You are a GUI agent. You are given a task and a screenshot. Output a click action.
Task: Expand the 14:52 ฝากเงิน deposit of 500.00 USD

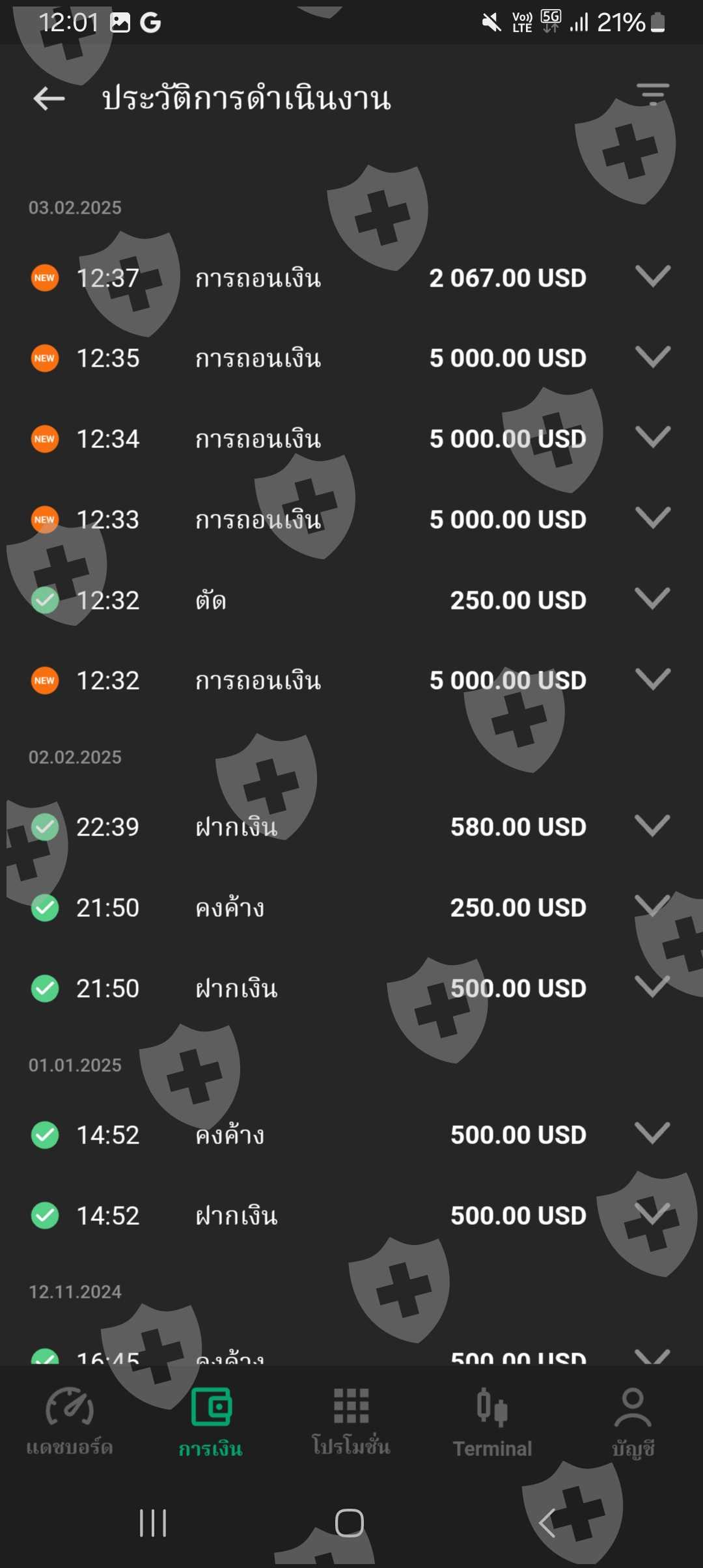point(653,1214)
